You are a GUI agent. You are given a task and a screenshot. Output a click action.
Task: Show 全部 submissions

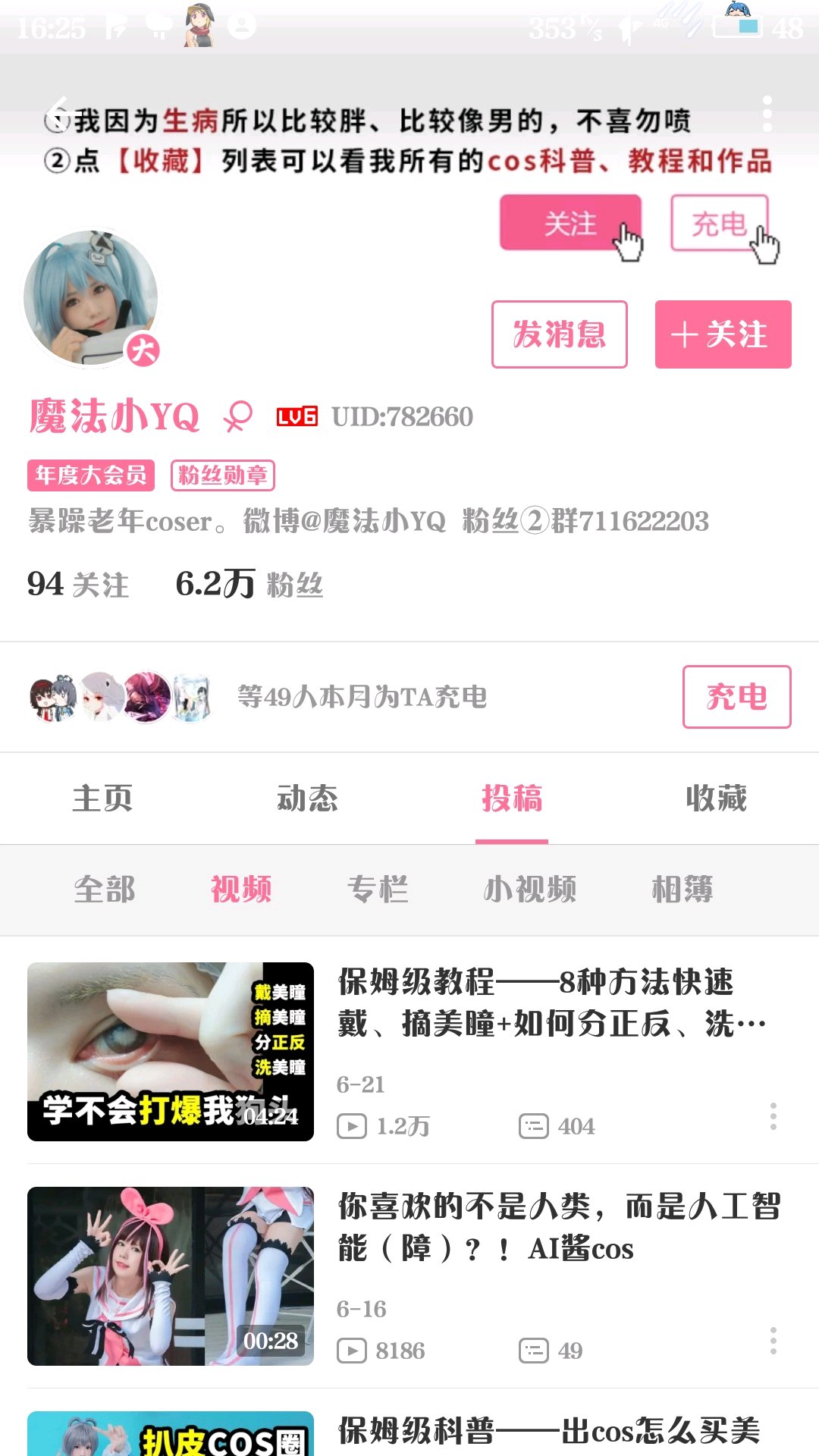point(105,890)
